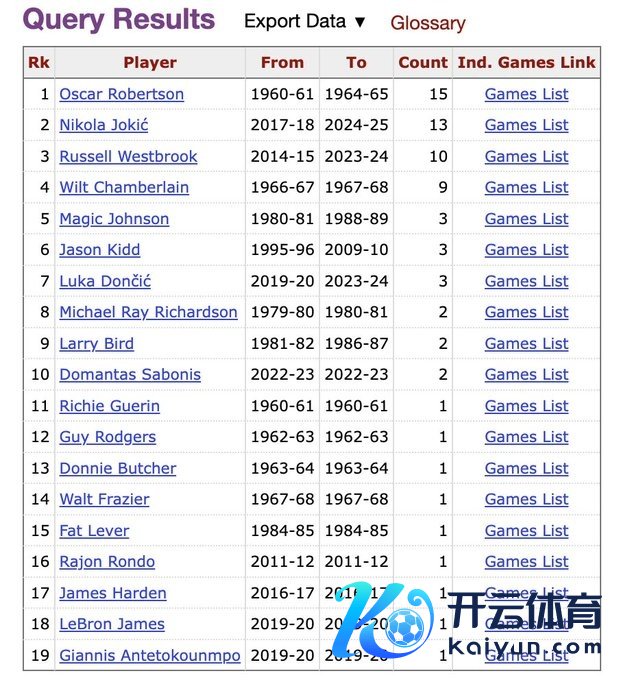Open Rajon Rondo's player page
Screen dimensions: 617x680
pyautogui.click(x=107, y=562)
